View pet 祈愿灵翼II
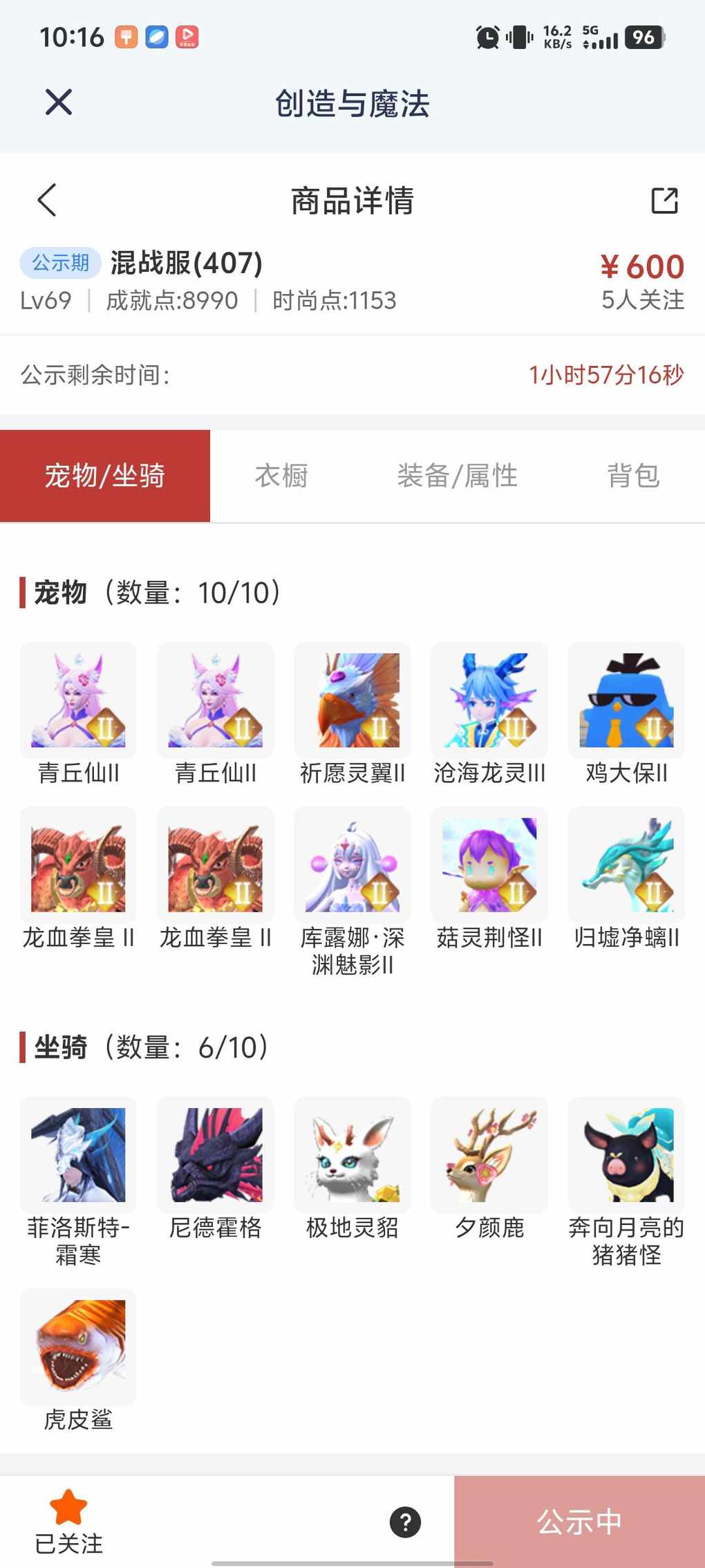 352,701
